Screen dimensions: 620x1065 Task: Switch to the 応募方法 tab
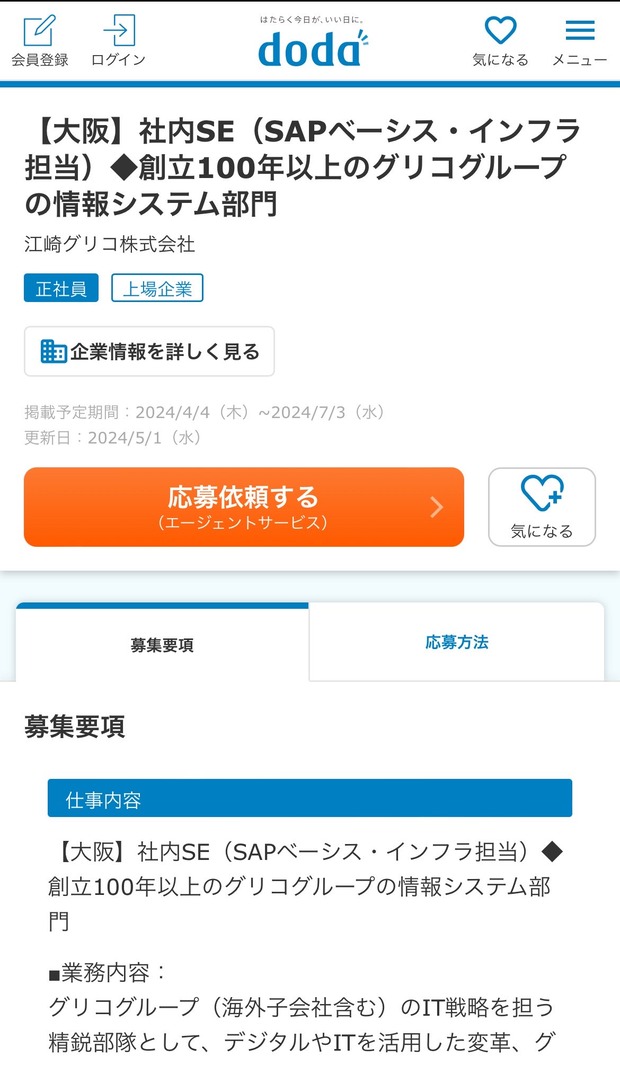(x=457, y=642)
